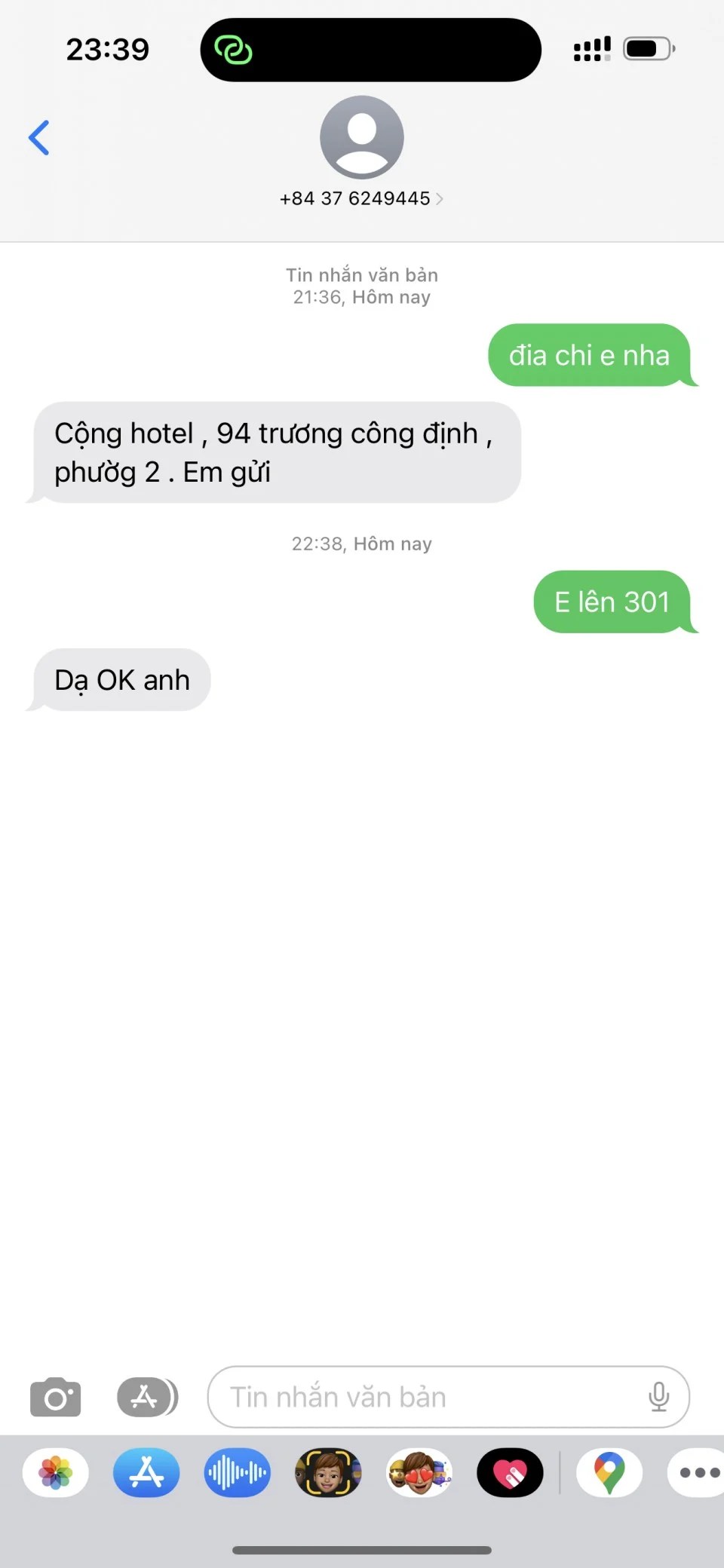The height and width of the screenshot is (1568, 724).
Task: Toggle the iMessage apps drawer button
Action: [x=147, y=1397]
